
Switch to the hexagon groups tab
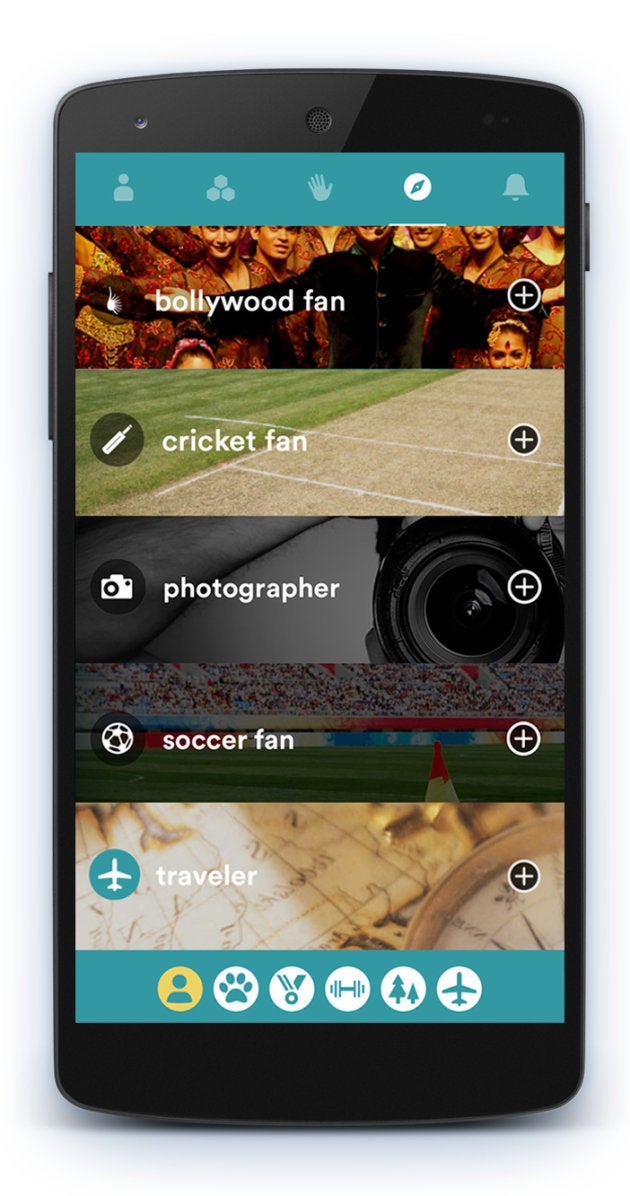[x=221, y=188]
